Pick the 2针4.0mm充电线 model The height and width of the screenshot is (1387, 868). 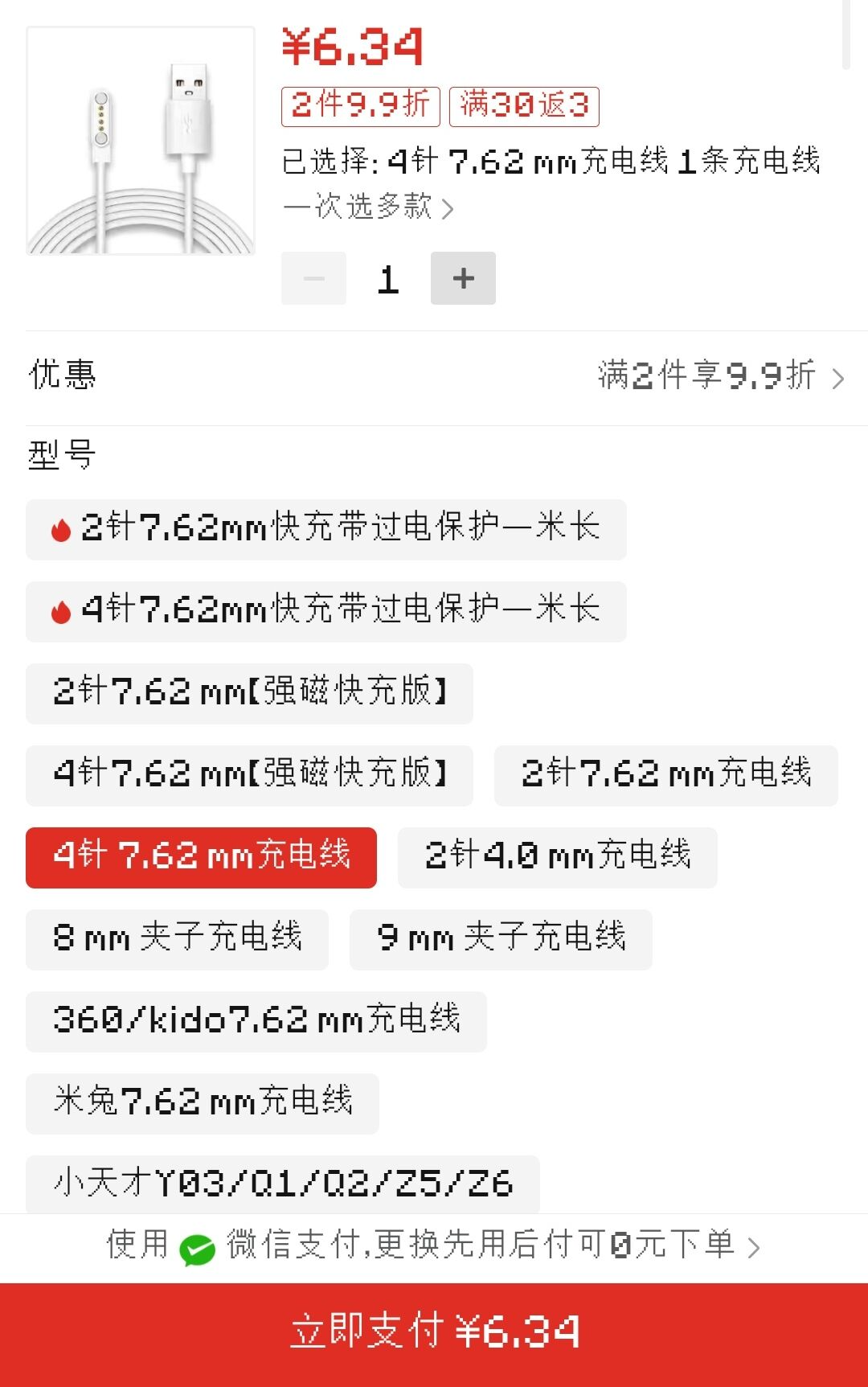pyautogui.click(x=557, y=857)
